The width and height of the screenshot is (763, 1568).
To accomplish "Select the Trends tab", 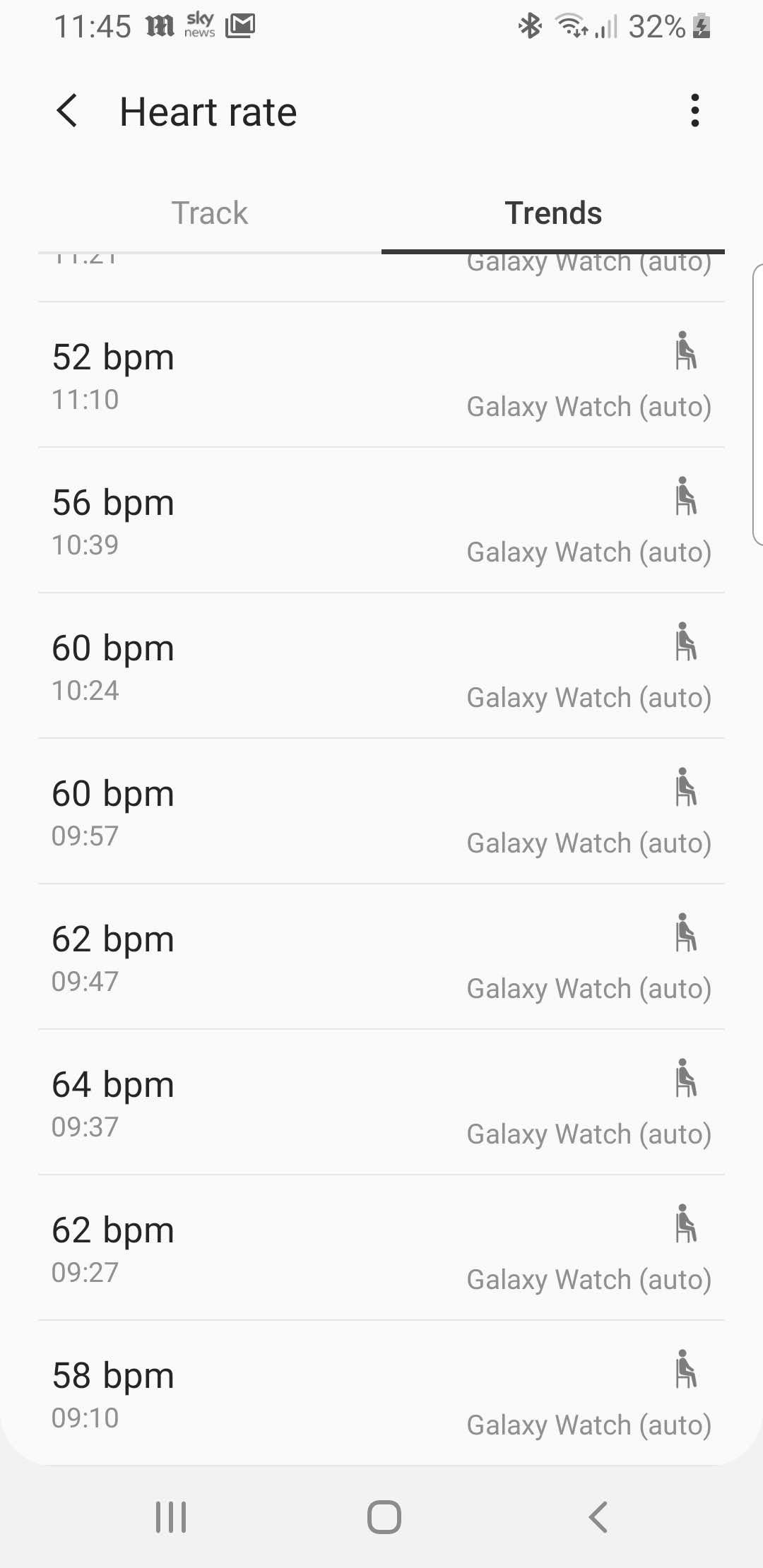I will pyautogui.click(x=553, y=213).
